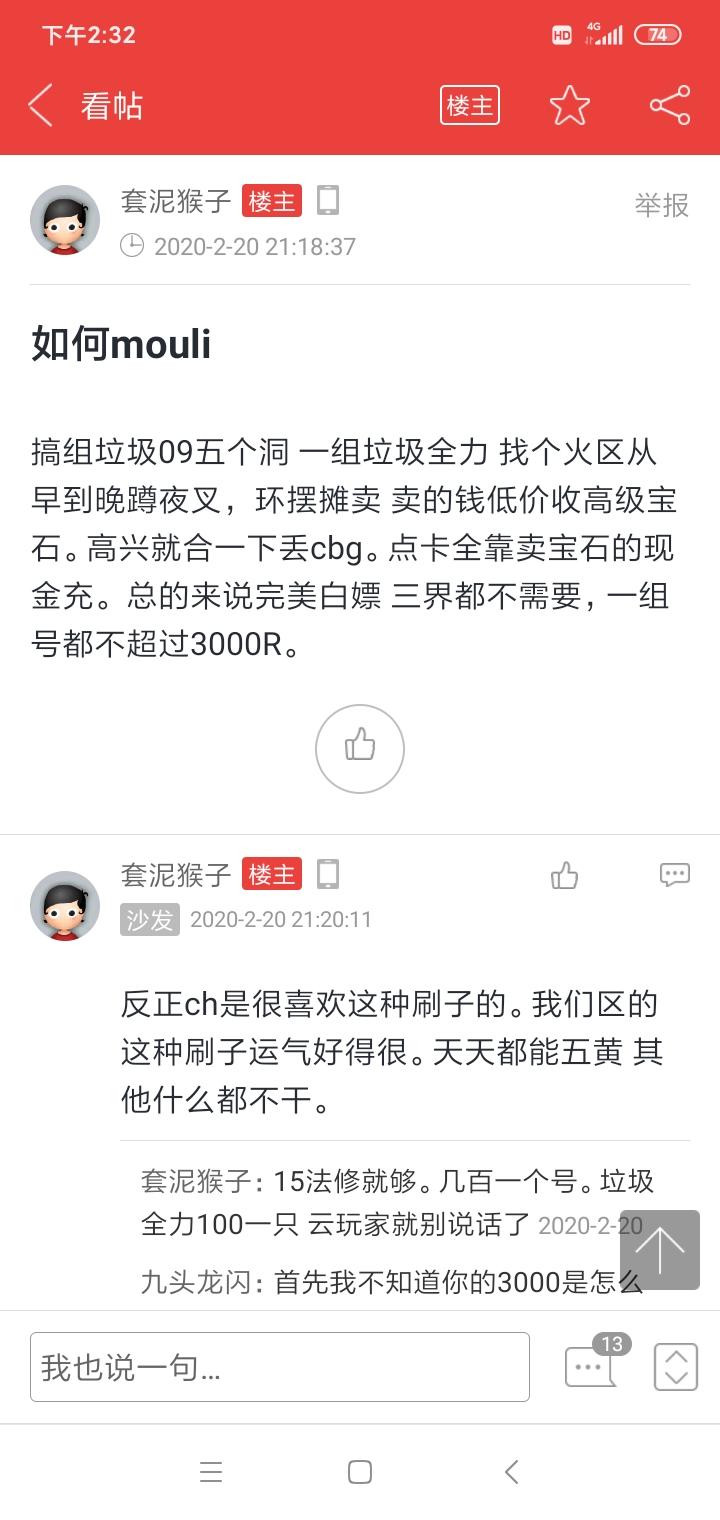Tap the up-down page jump icon
Screen dimensions: 720x1520
[x=675, y=1367]
